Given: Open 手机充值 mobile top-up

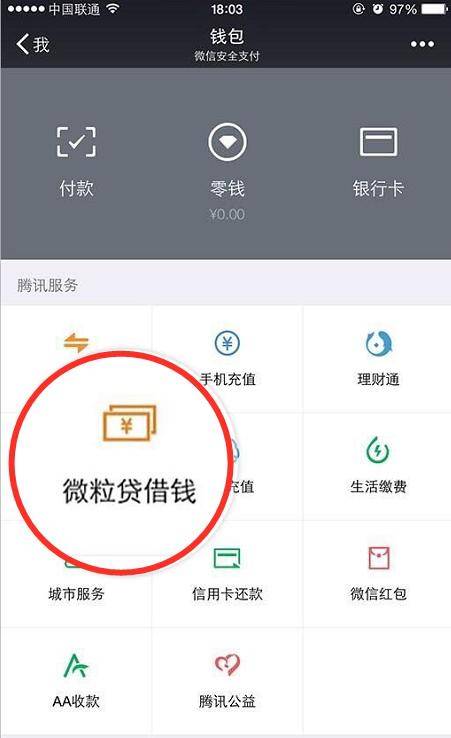Looking at the screenshot, I should pos(227,359).
